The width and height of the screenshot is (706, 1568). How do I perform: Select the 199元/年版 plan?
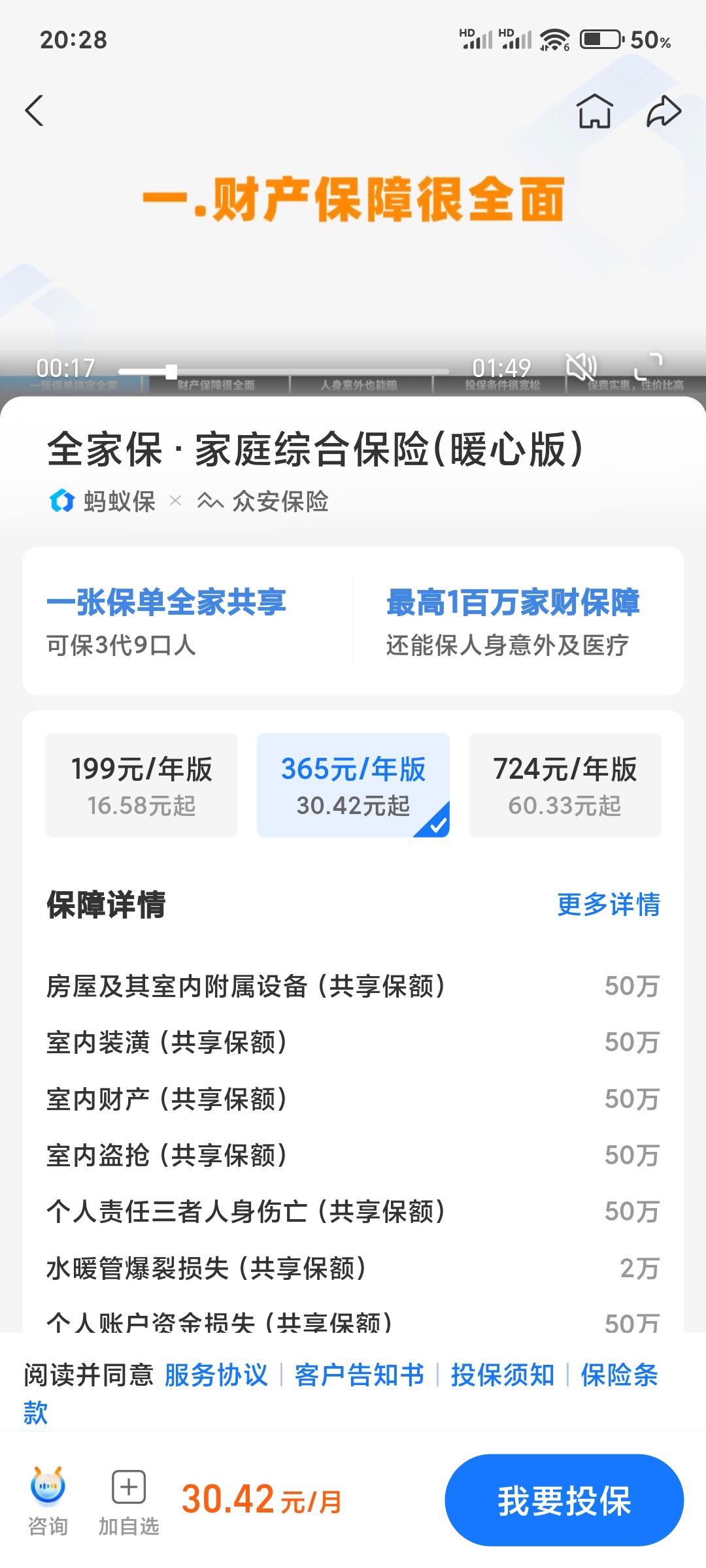point(141,785)
